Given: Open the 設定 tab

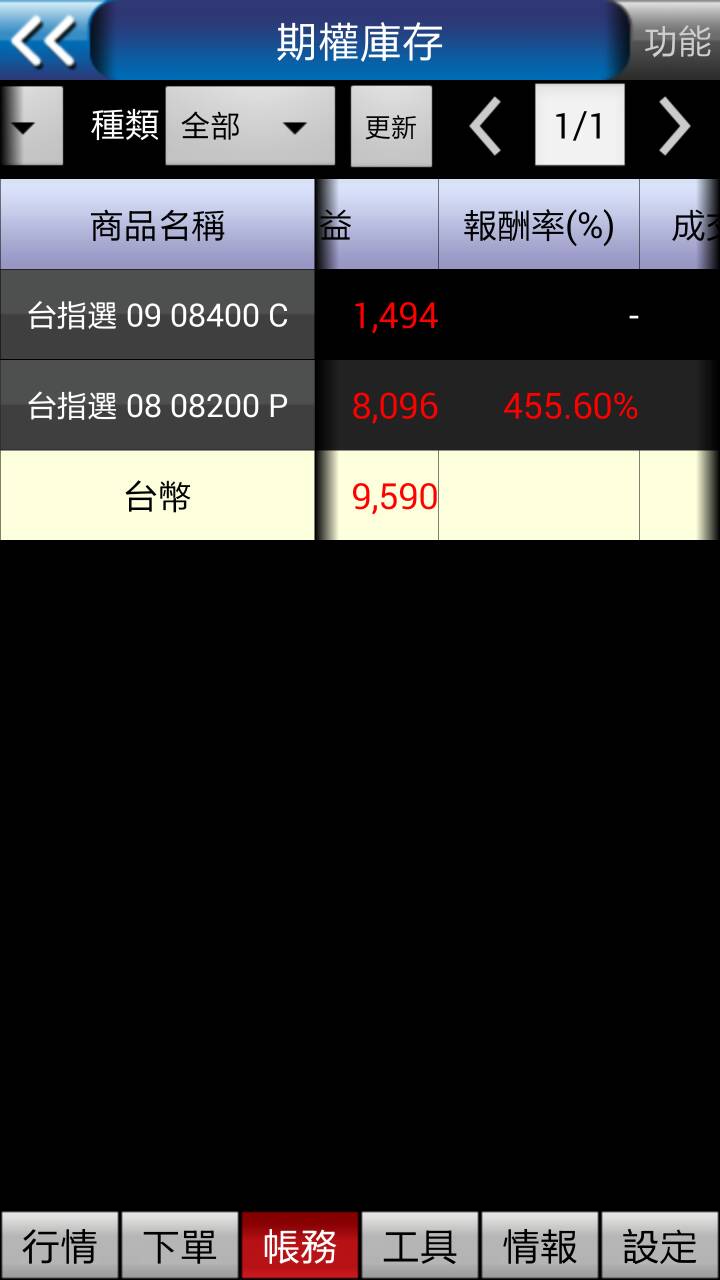Looking at the screenshot, I should point(660,1246).
